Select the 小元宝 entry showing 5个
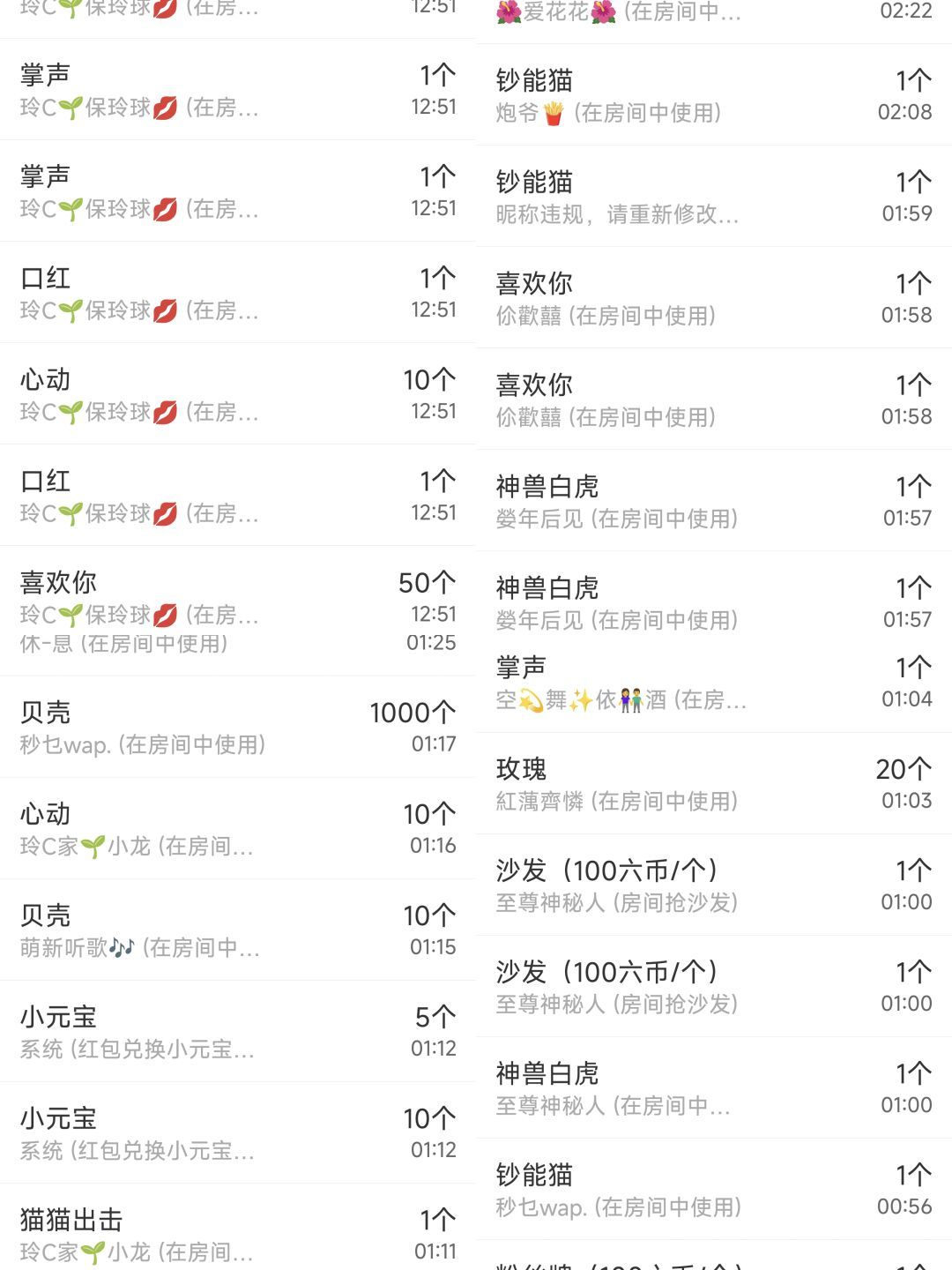952x1270 pixels. pyautogui.click(x=238, y=1032)
